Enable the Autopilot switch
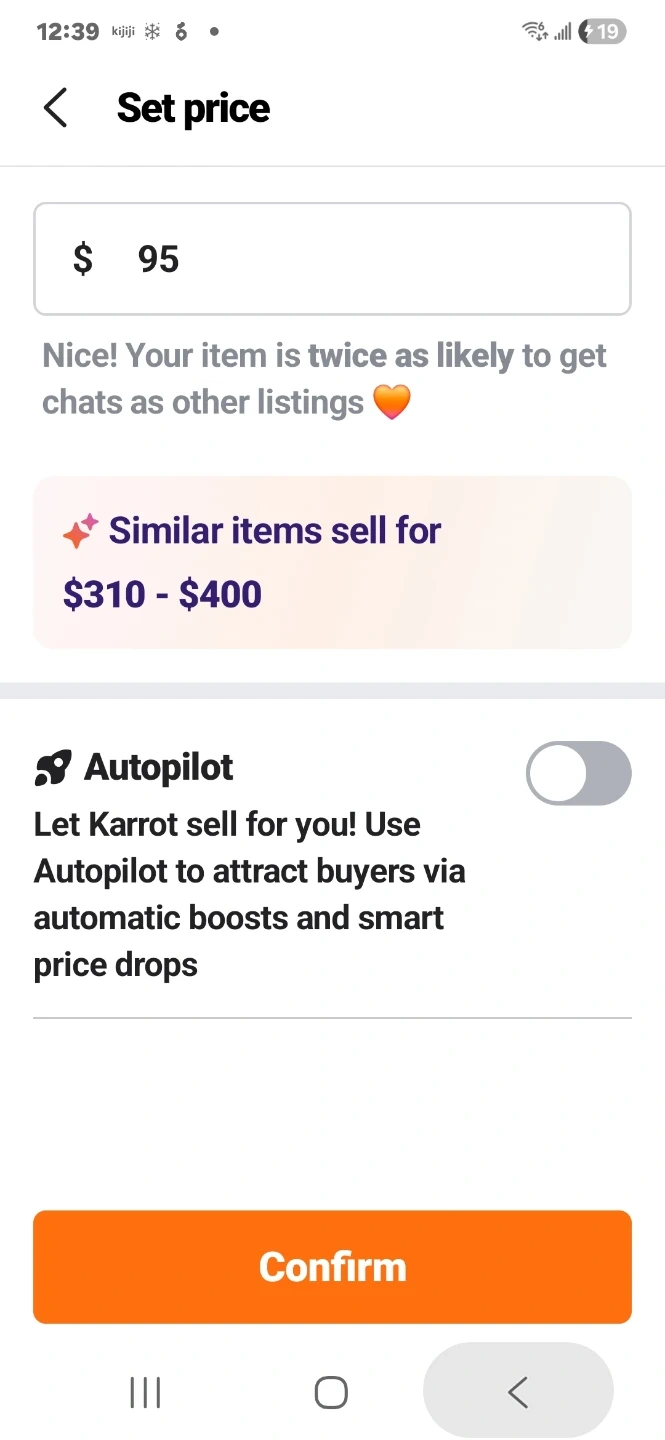 578,773
